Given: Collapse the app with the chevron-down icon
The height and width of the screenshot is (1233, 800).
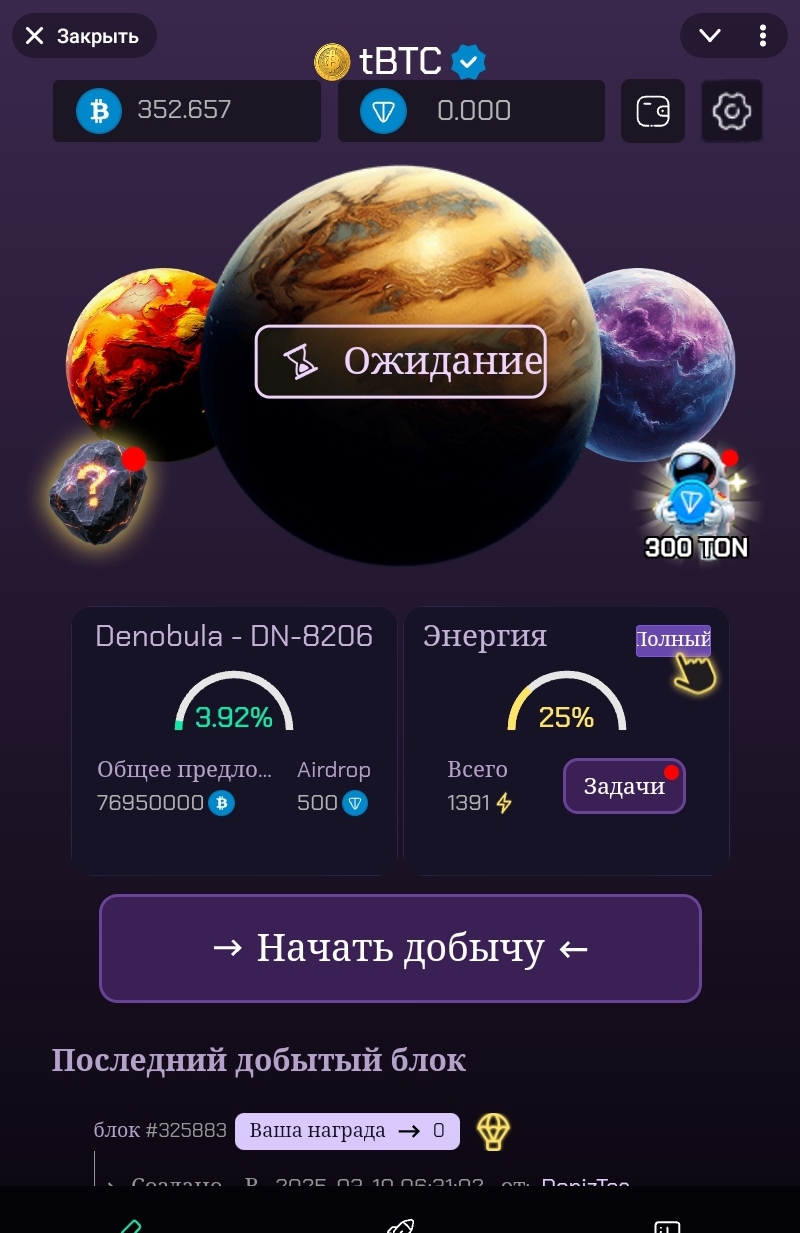Looking at the screenshot, I should coord(709,37).
